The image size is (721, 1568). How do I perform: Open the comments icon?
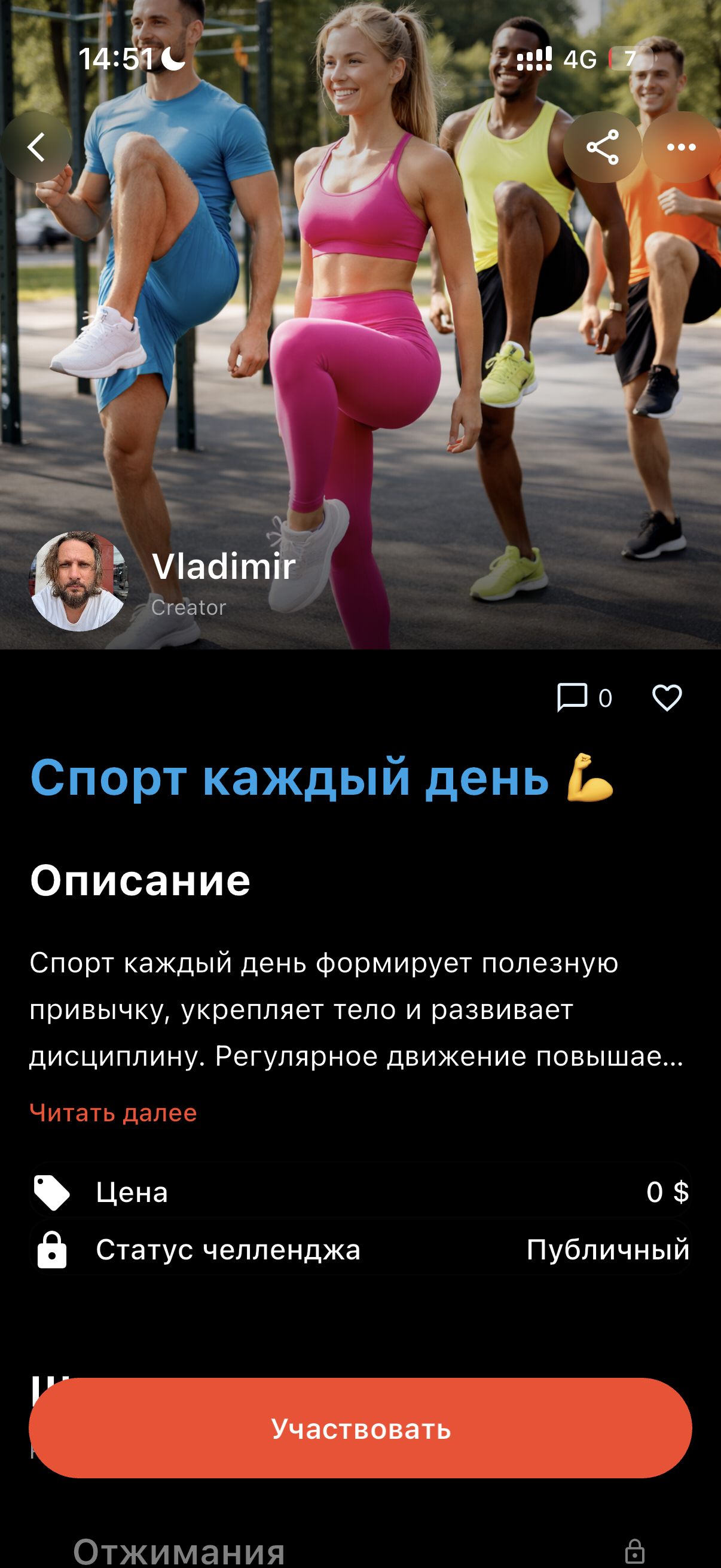(x=572, y=697)
